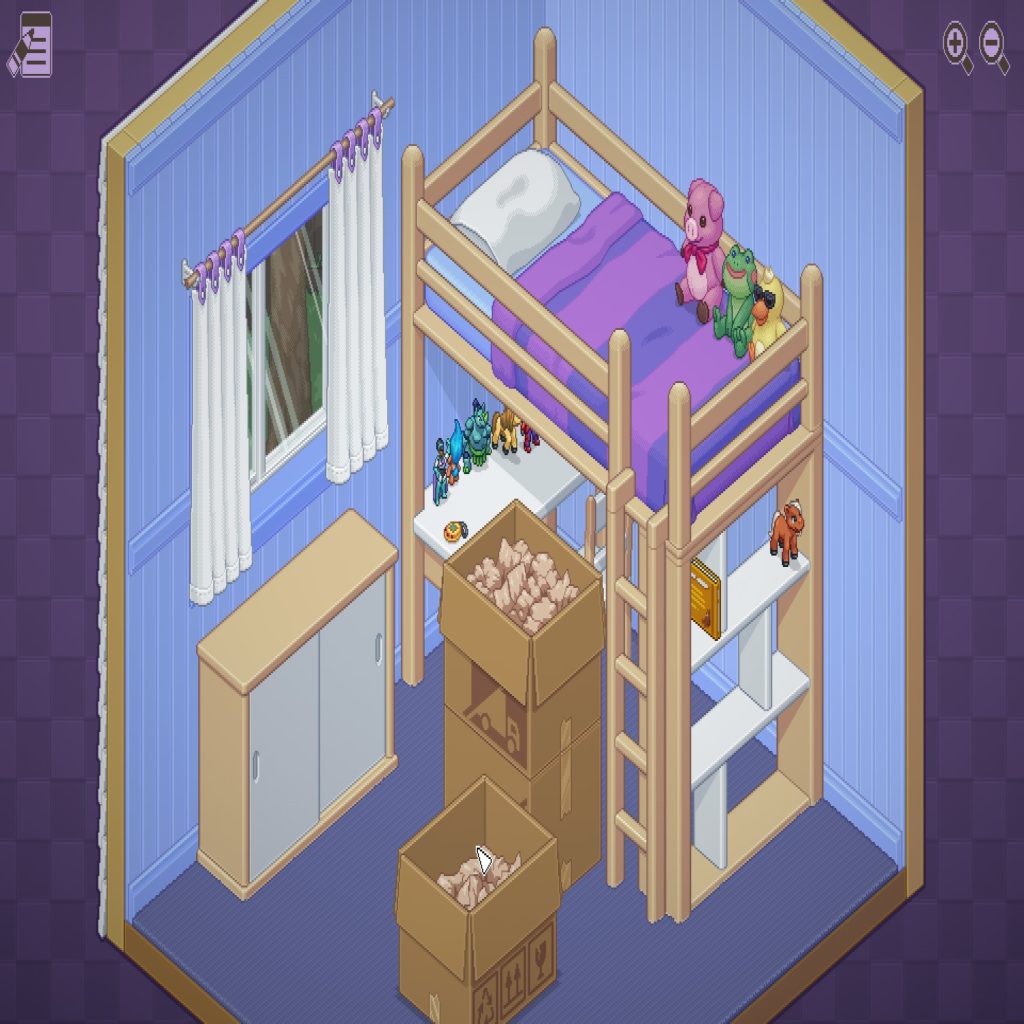The width and height of the screenshot is (1024, 1024).
Task: Zoom in with the plus magnifier
Action: click(956, 43)
